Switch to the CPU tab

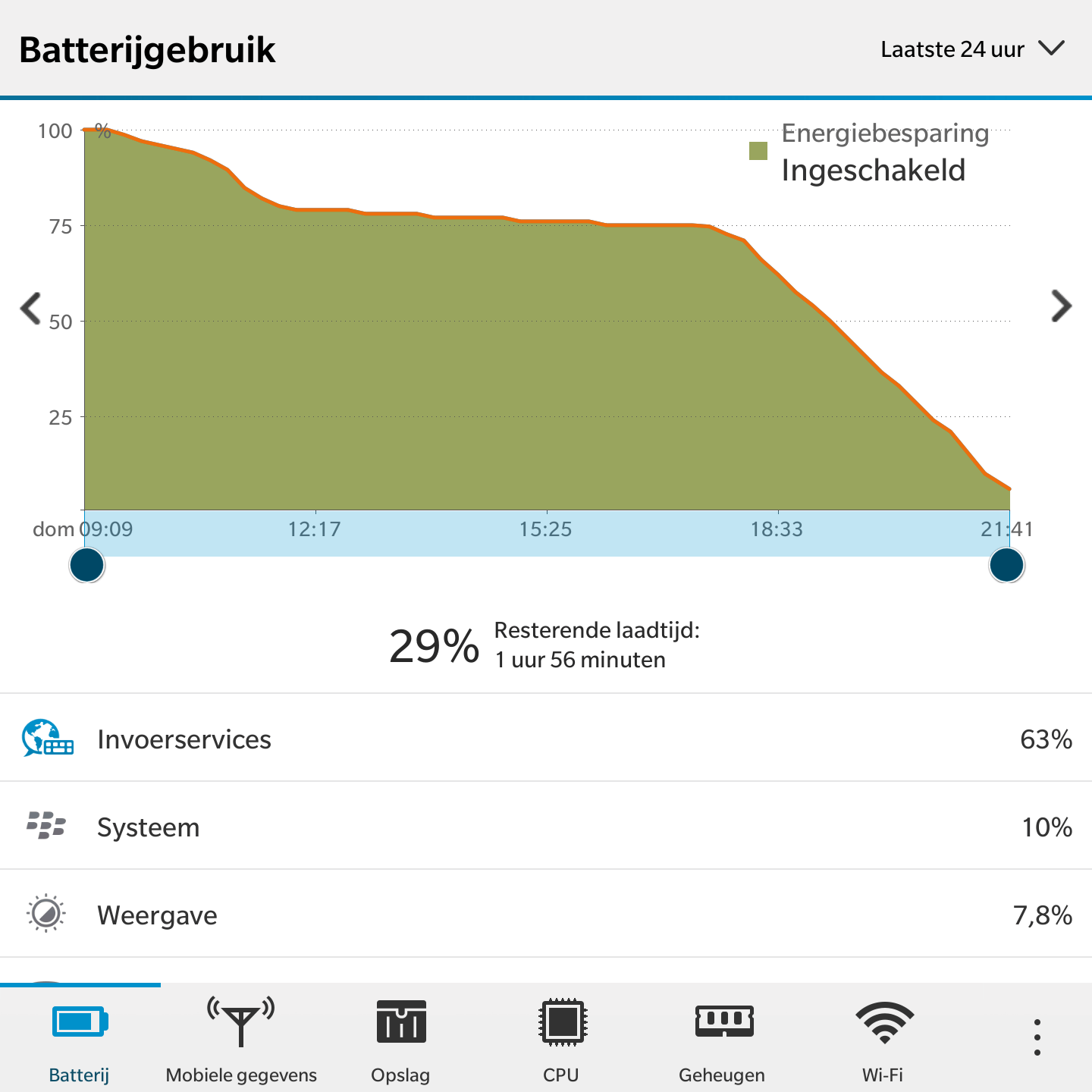coord(561,1039)
